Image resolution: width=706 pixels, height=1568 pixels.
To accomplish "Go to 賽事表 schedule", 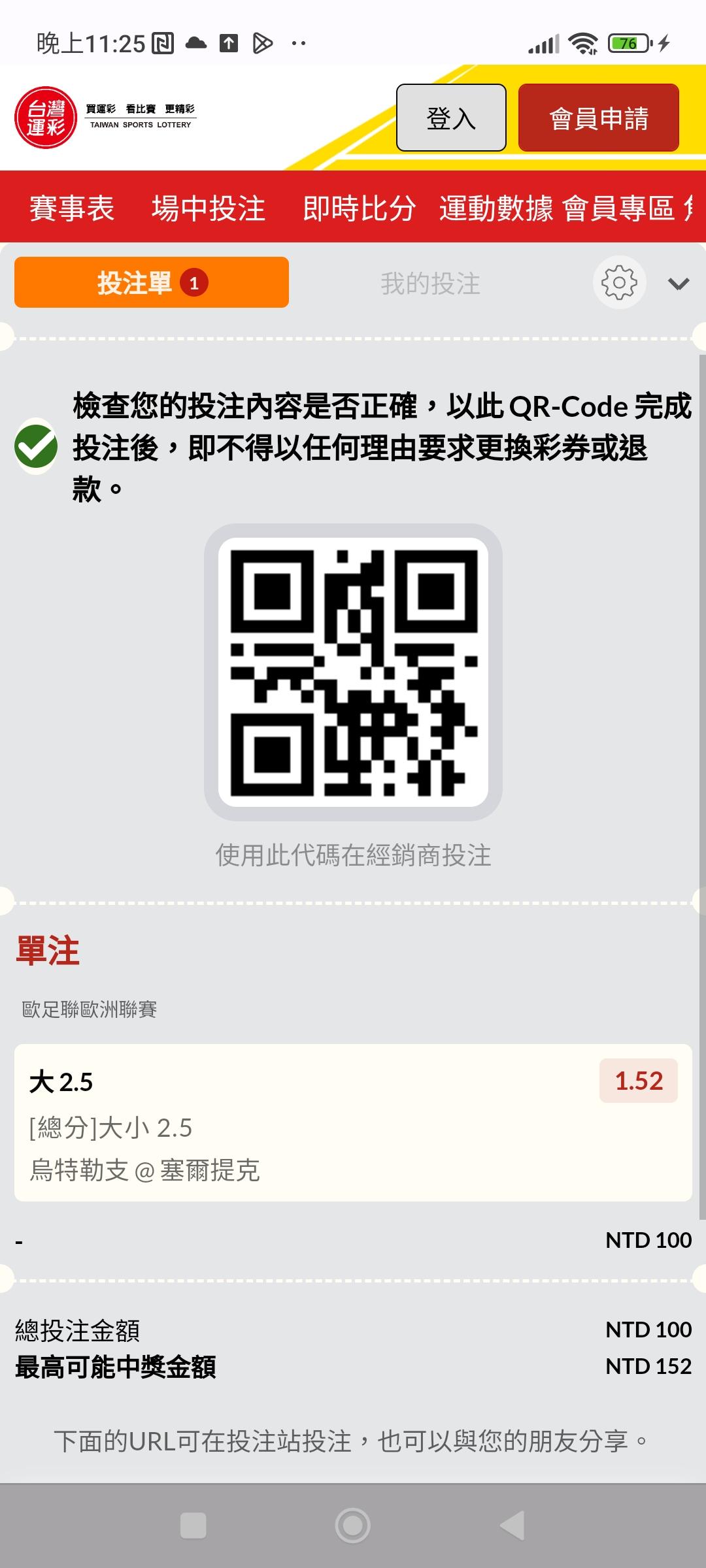I will click(72, 208).
